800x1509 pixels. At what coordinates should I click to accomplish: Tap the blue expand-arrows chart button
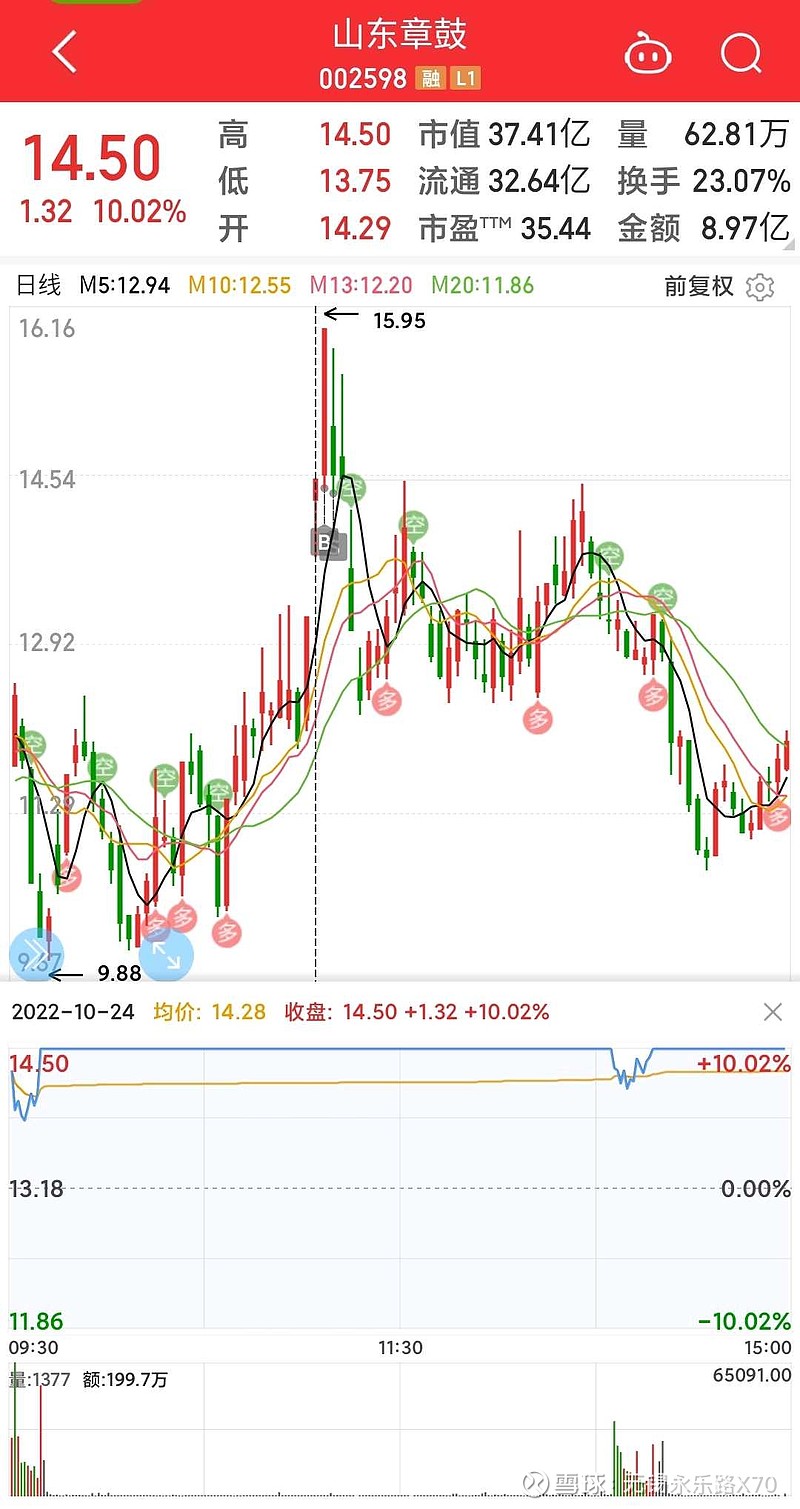click(166, 954)
